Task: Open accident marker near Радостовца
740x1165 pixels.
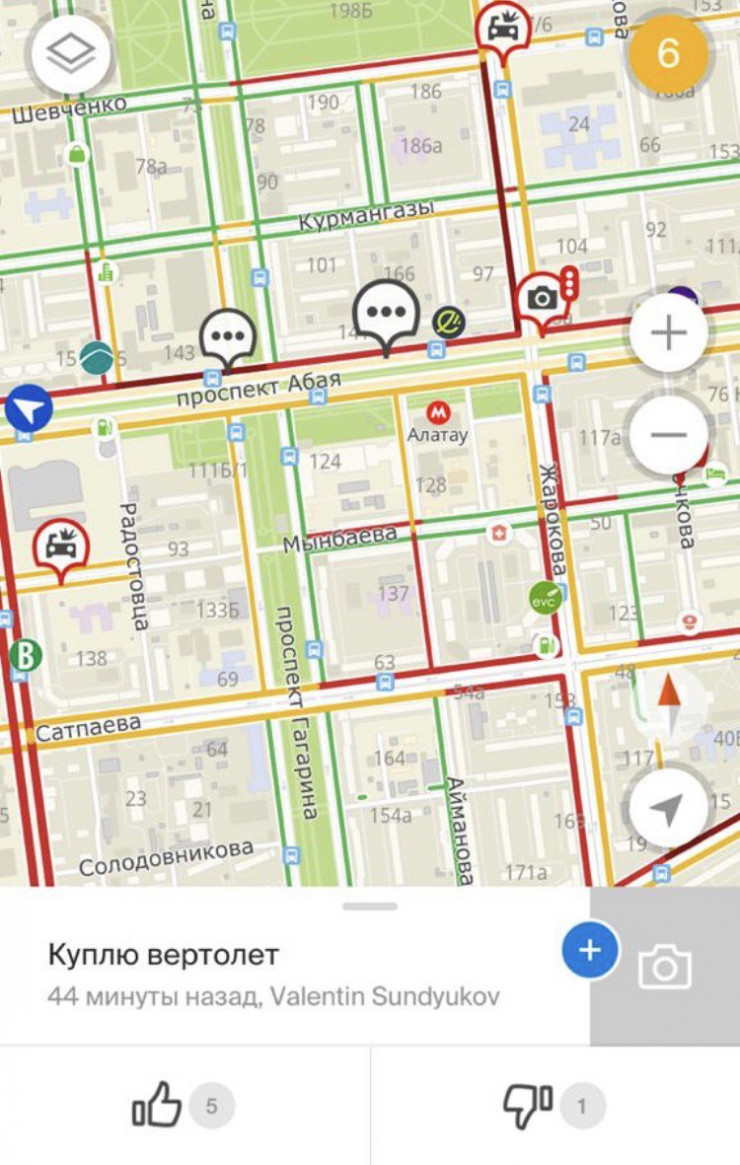Action: point(62,547)
